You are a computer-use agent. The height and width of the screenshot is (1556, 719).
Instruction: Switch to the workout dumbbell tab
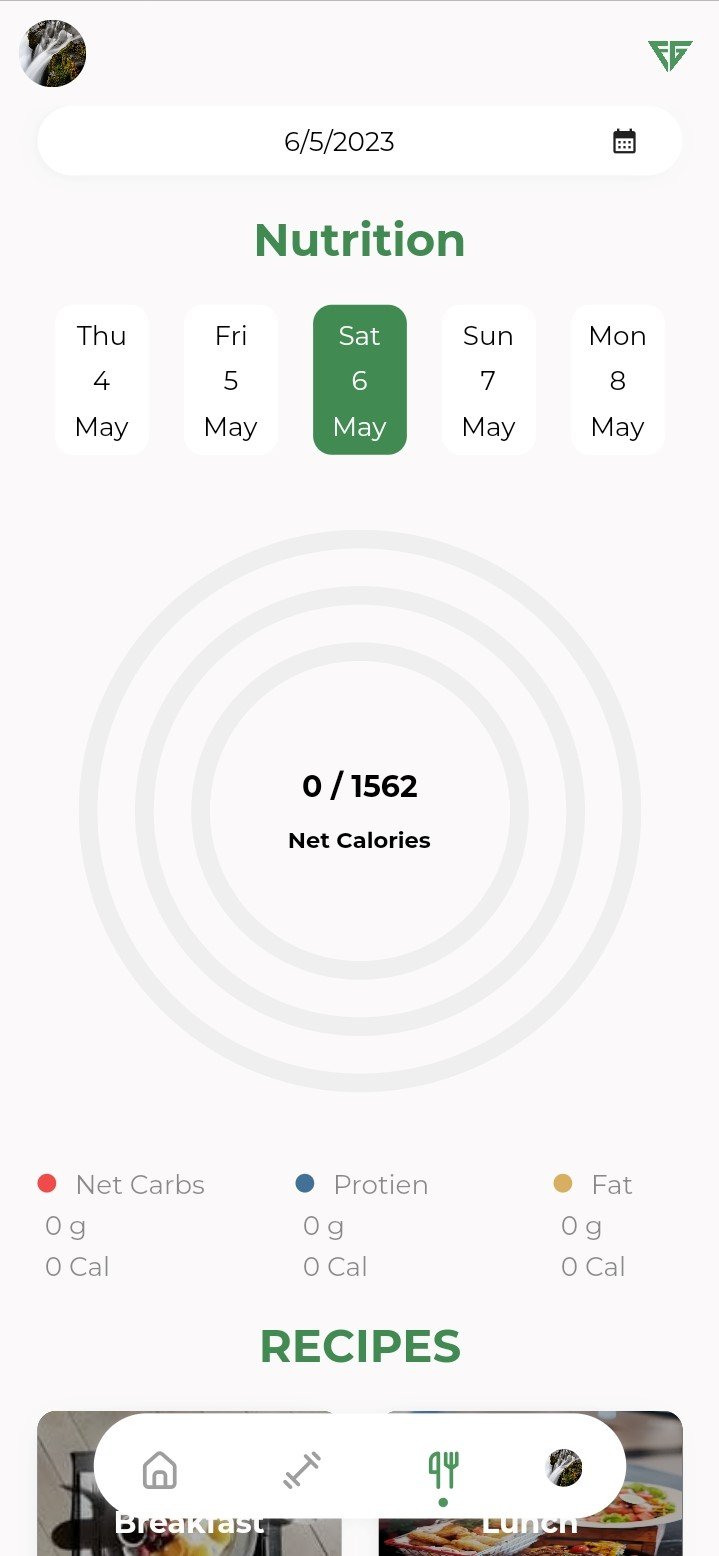coord(301,1469)
